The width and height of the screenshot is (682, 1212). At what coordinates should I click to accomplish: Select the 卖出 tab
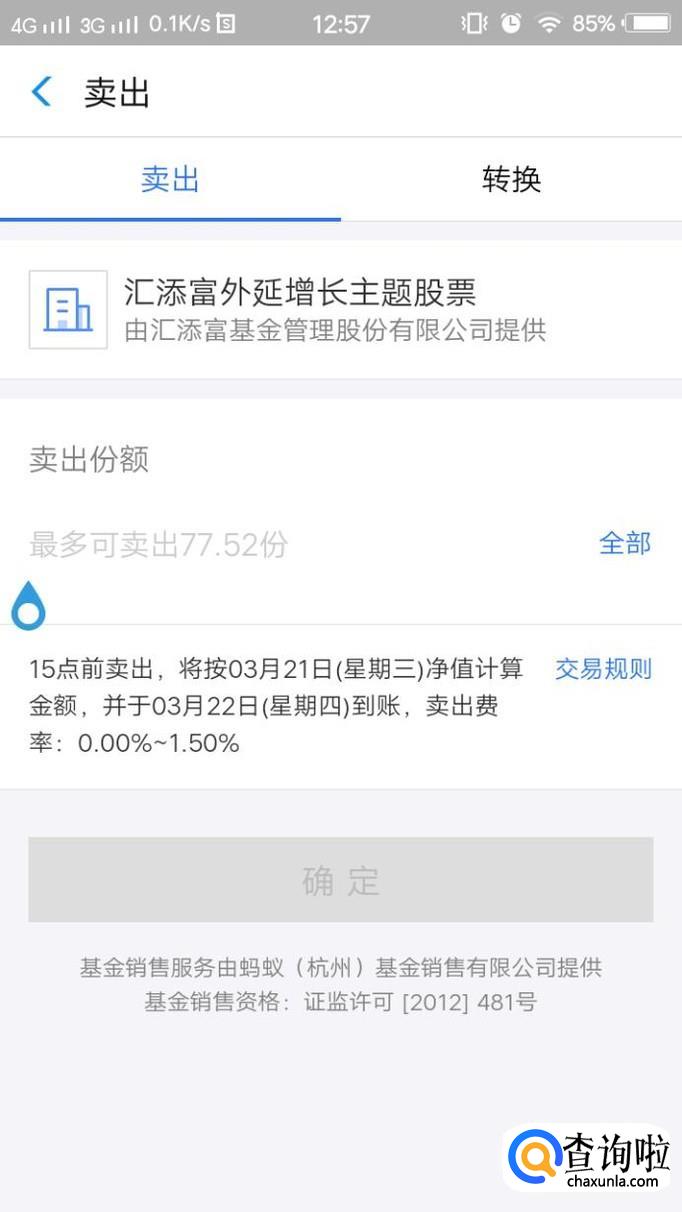click(170, 180)
